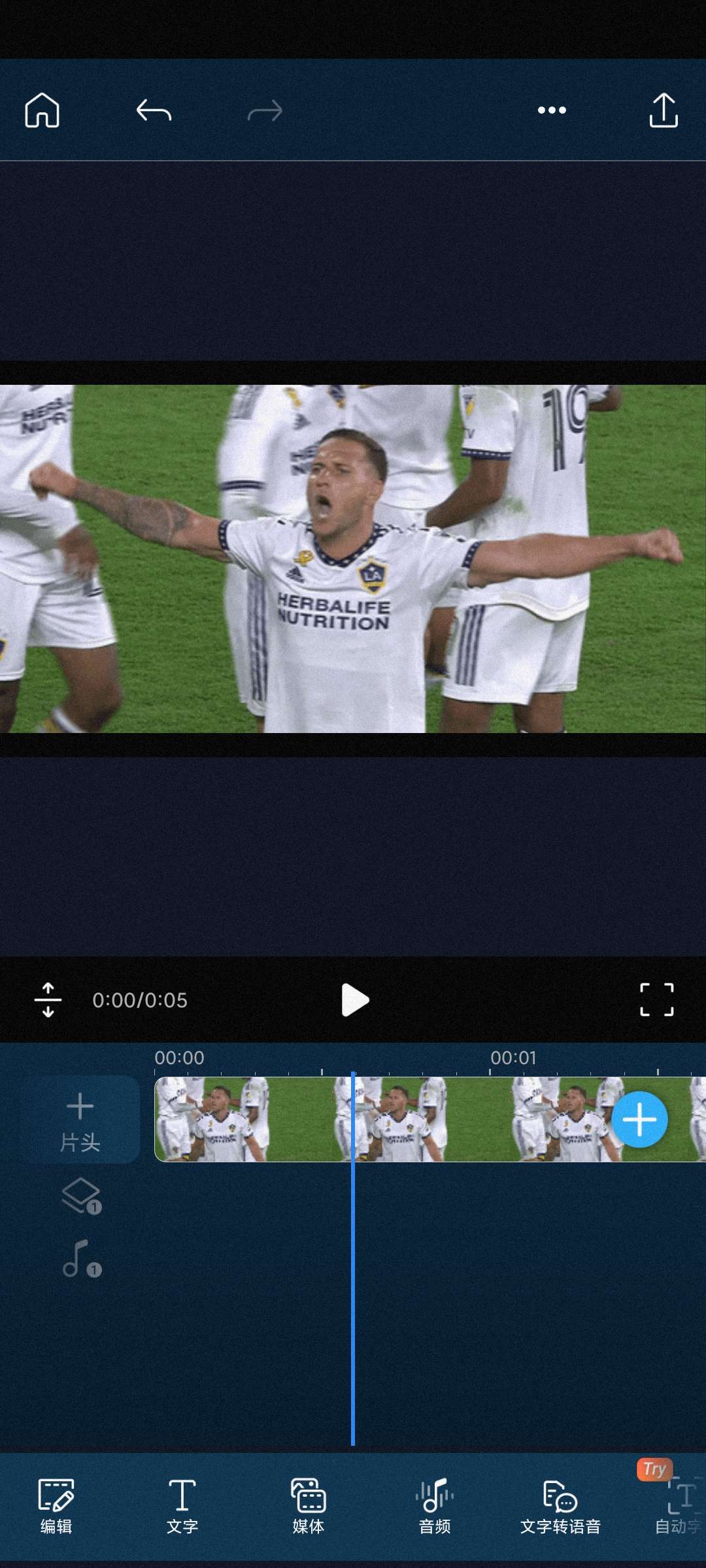Add an intro with 片头 button

pyautogui.click(x=80, y=1119)
